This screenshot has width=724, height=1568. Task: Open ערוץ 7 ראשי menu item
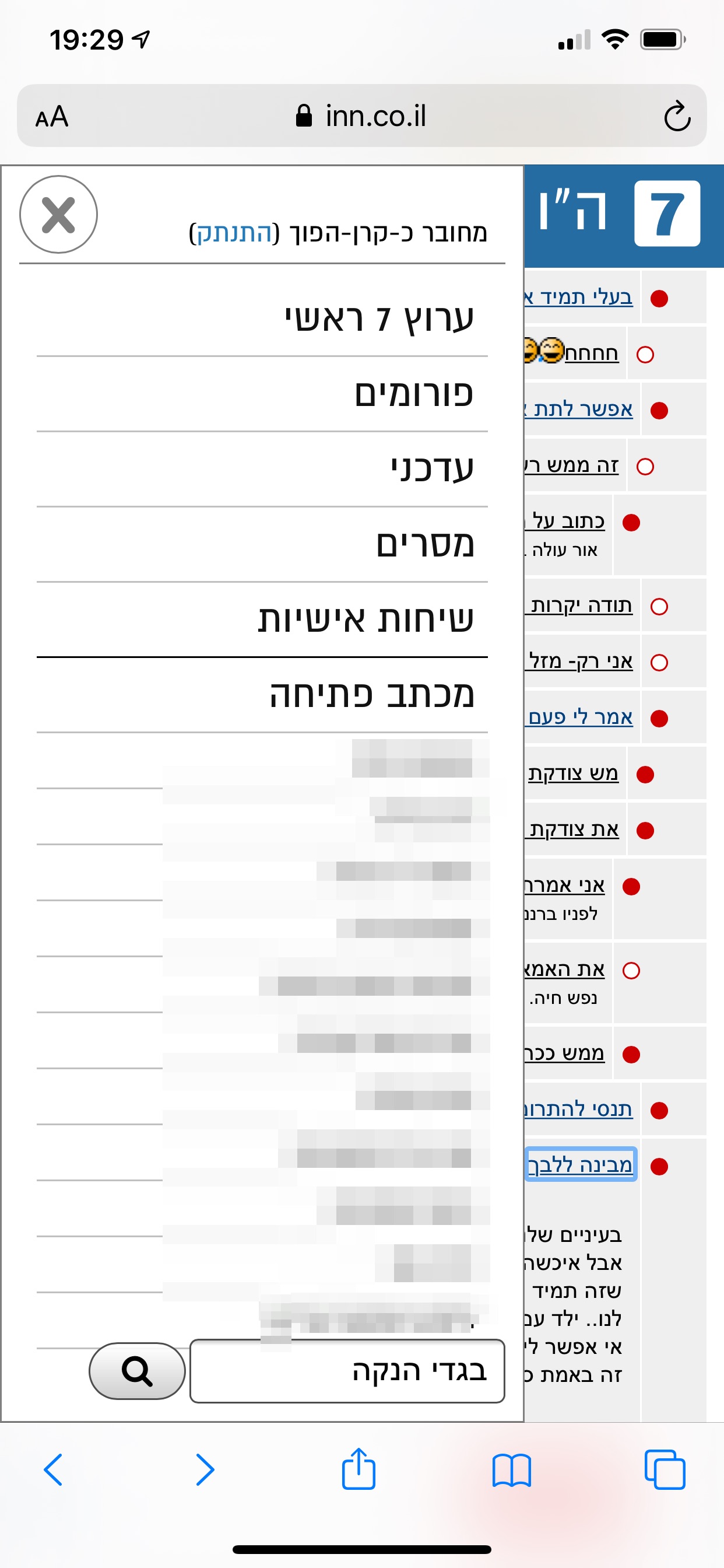click(x=378, y=318)
